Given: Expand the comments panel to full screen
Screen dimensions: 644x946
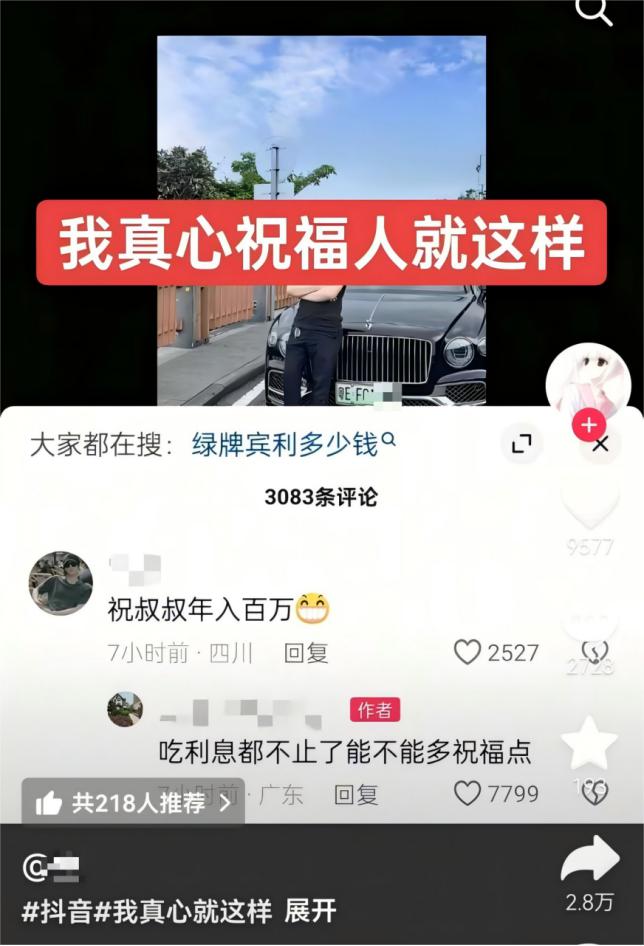Looking at the screenshot, I should tap(521, 444).
